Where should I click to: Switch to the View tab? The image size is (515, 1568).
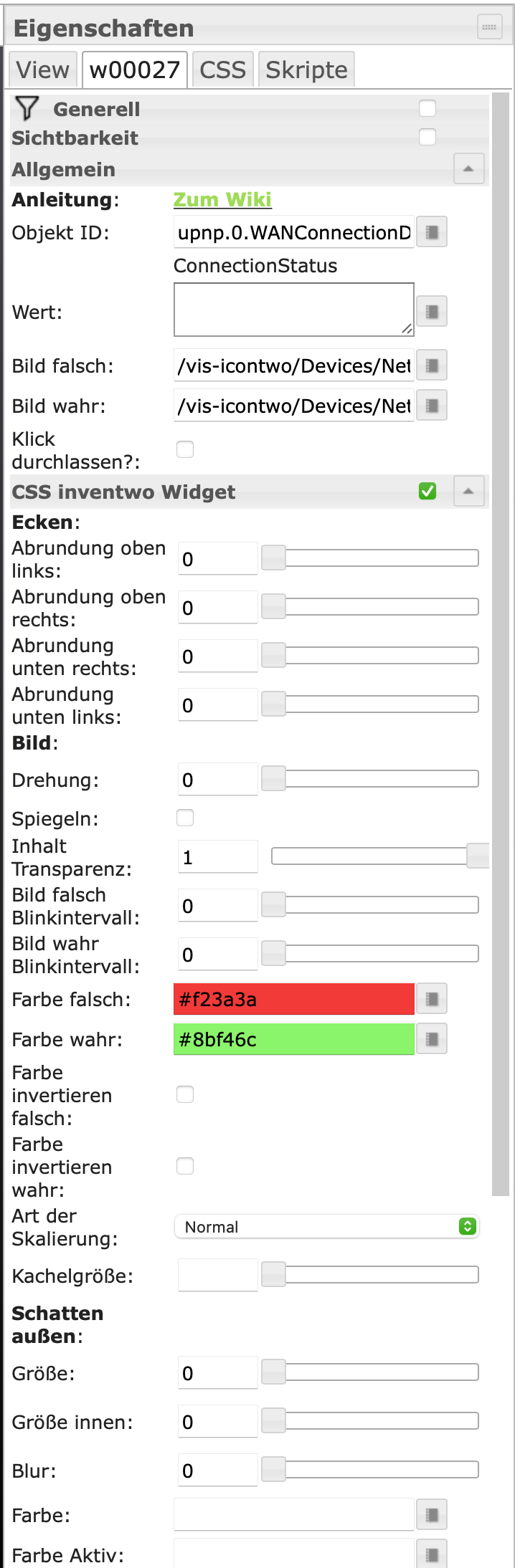coord(42,70)
